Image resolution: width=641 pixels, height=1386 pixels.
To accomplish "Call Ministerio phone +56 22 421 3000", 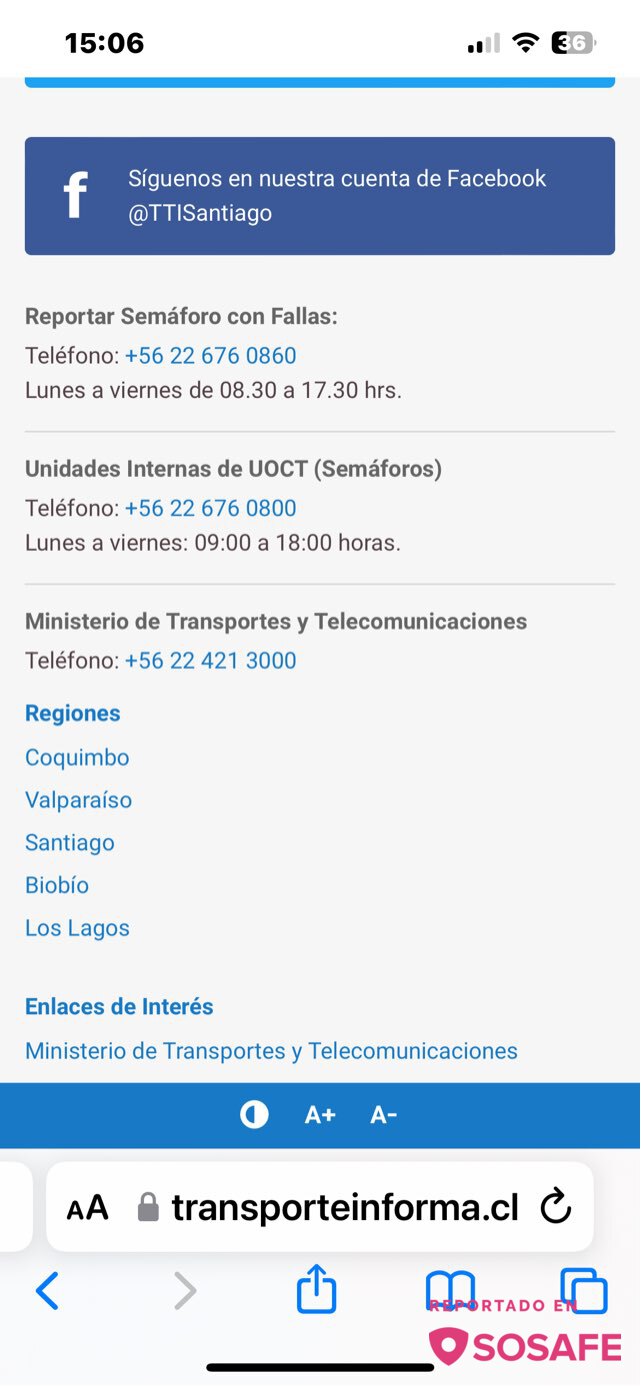I will [211, 661].
